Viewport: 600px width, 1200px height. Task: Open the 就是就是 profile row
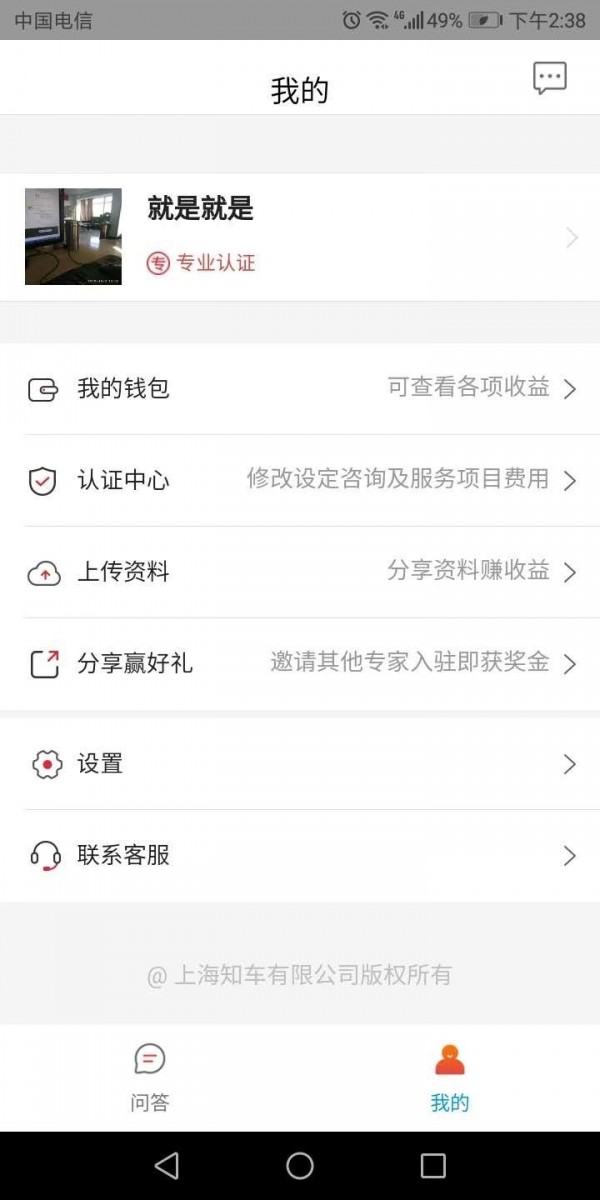pos(300,237)
